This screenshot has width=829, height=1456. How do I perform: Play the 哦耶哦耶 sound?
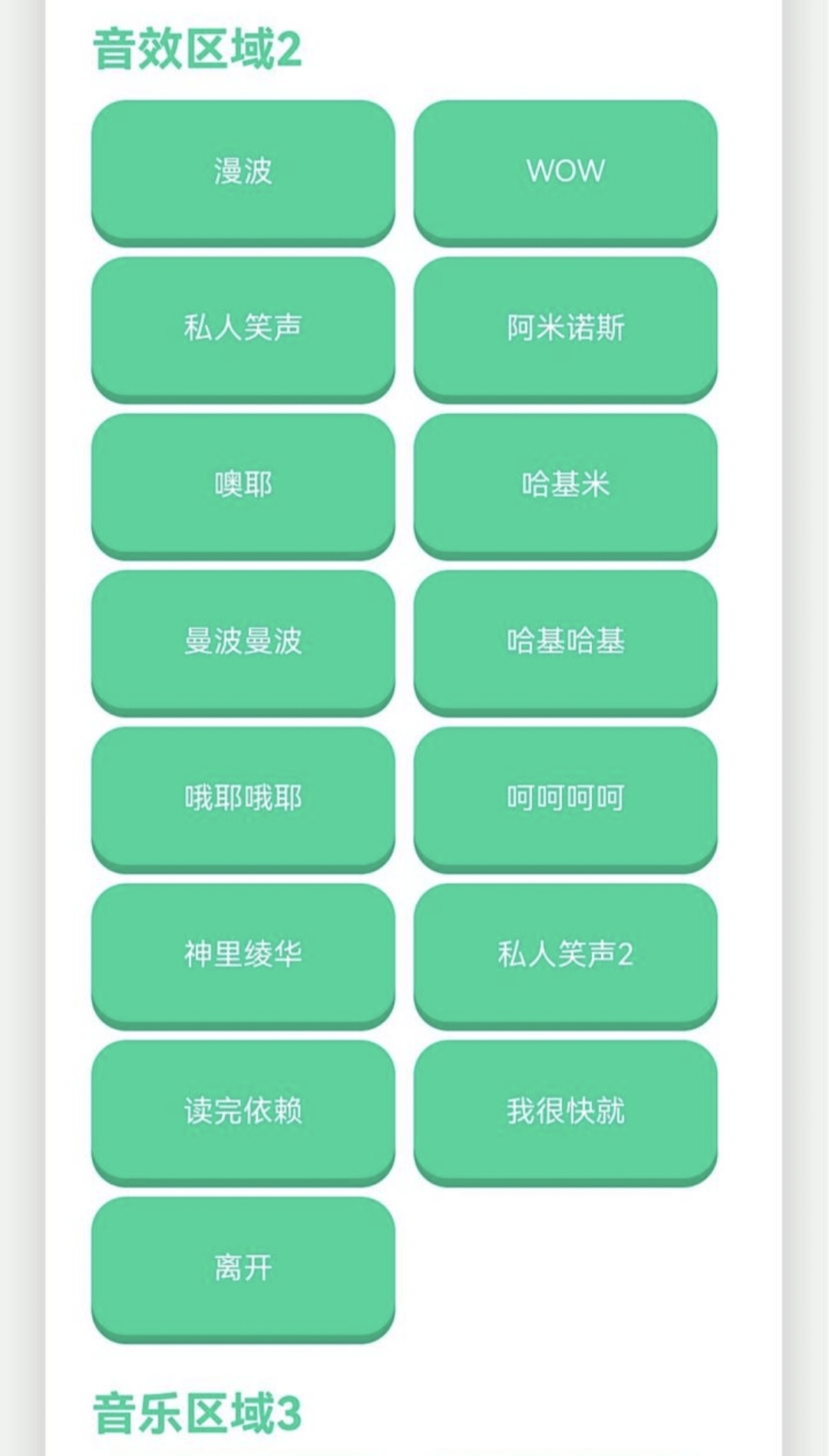click(x=243, y=797)
